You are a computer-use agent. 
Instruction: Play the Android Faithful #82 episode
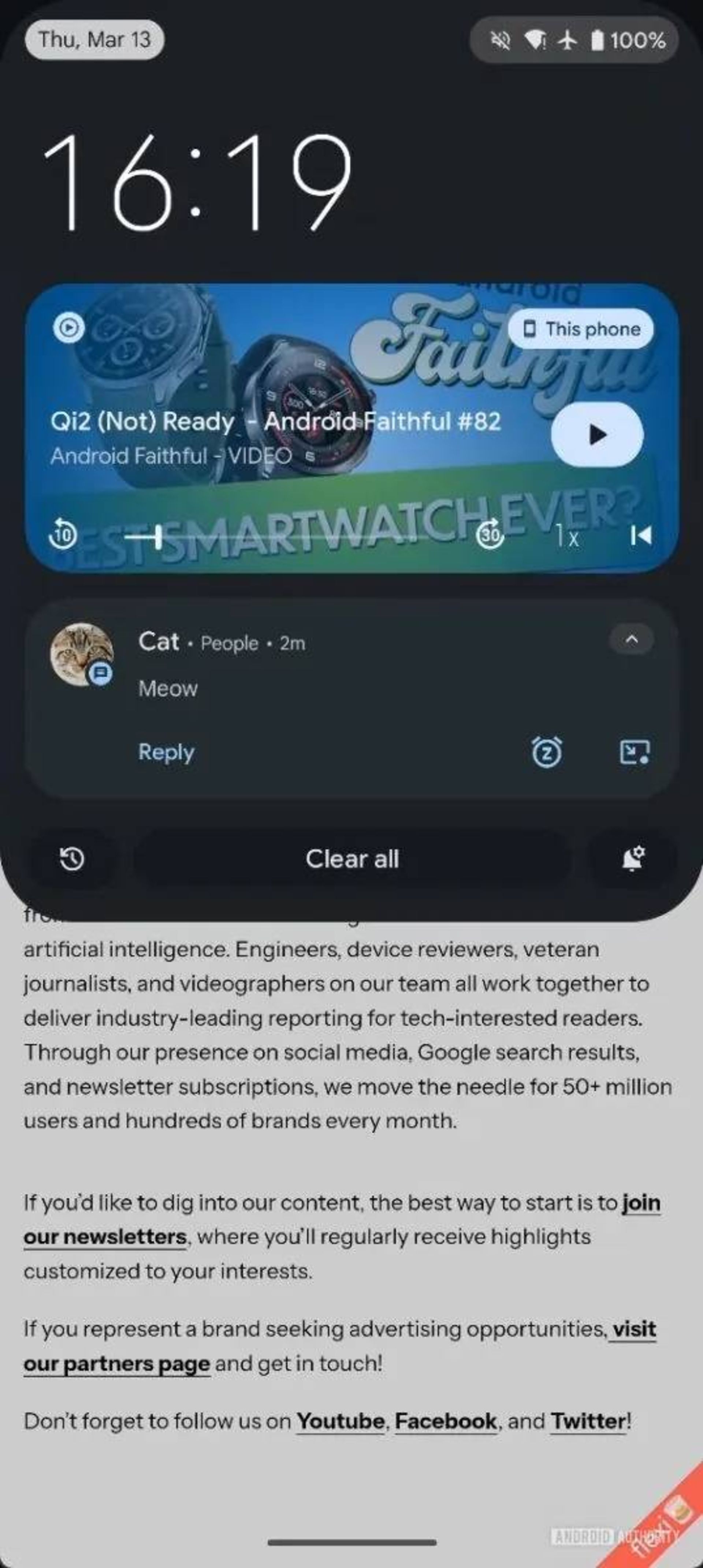pos(596,435)
